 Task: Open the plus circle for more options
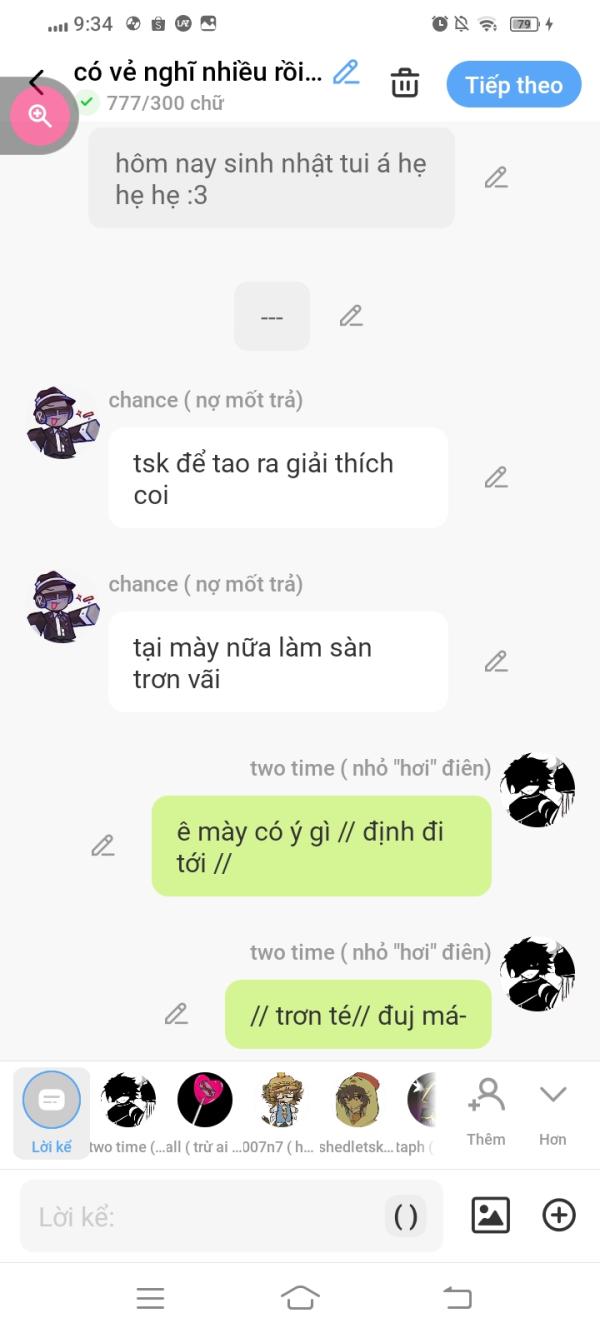click(x=559, y=1215)
